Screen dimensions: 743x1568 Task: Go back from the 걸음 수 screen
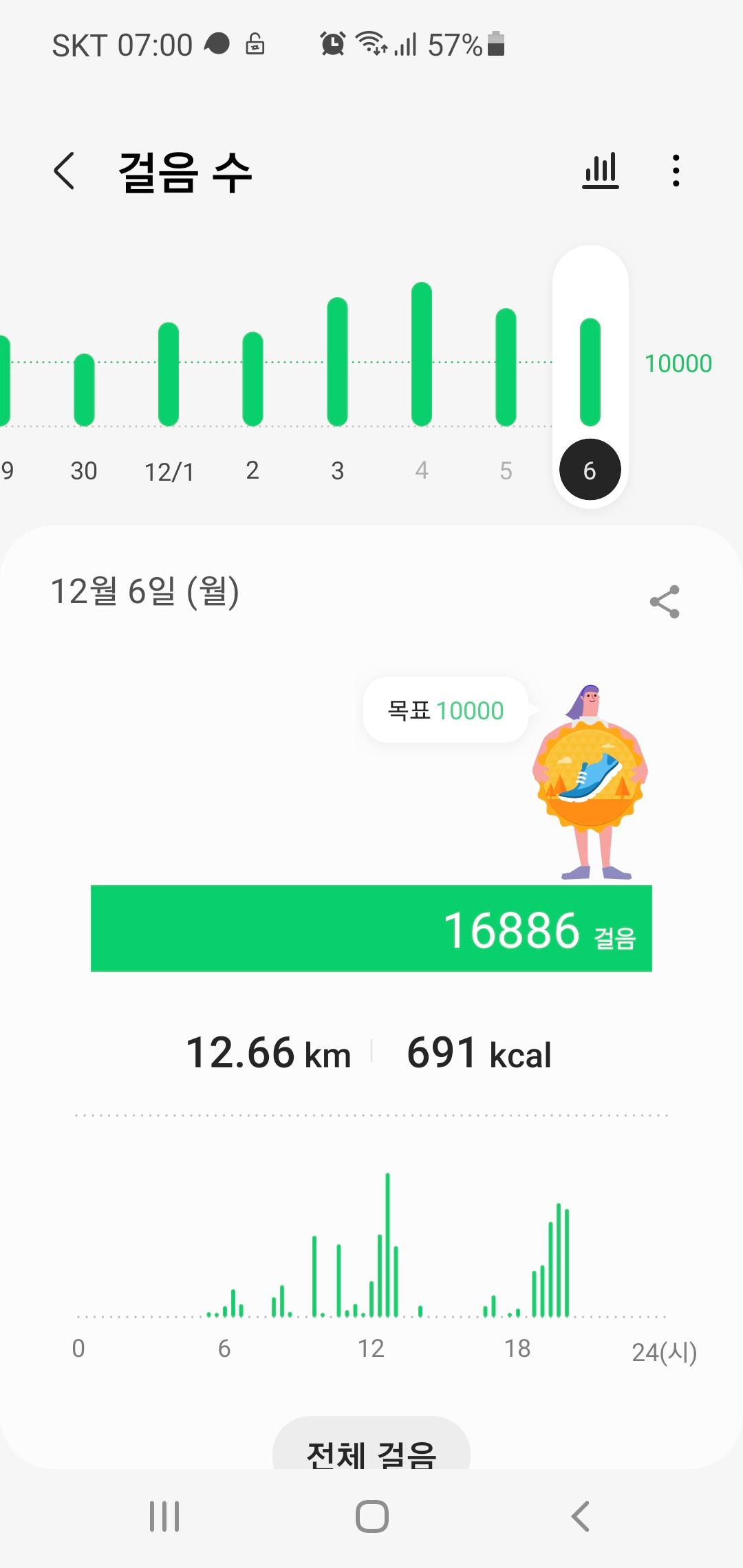64,171
